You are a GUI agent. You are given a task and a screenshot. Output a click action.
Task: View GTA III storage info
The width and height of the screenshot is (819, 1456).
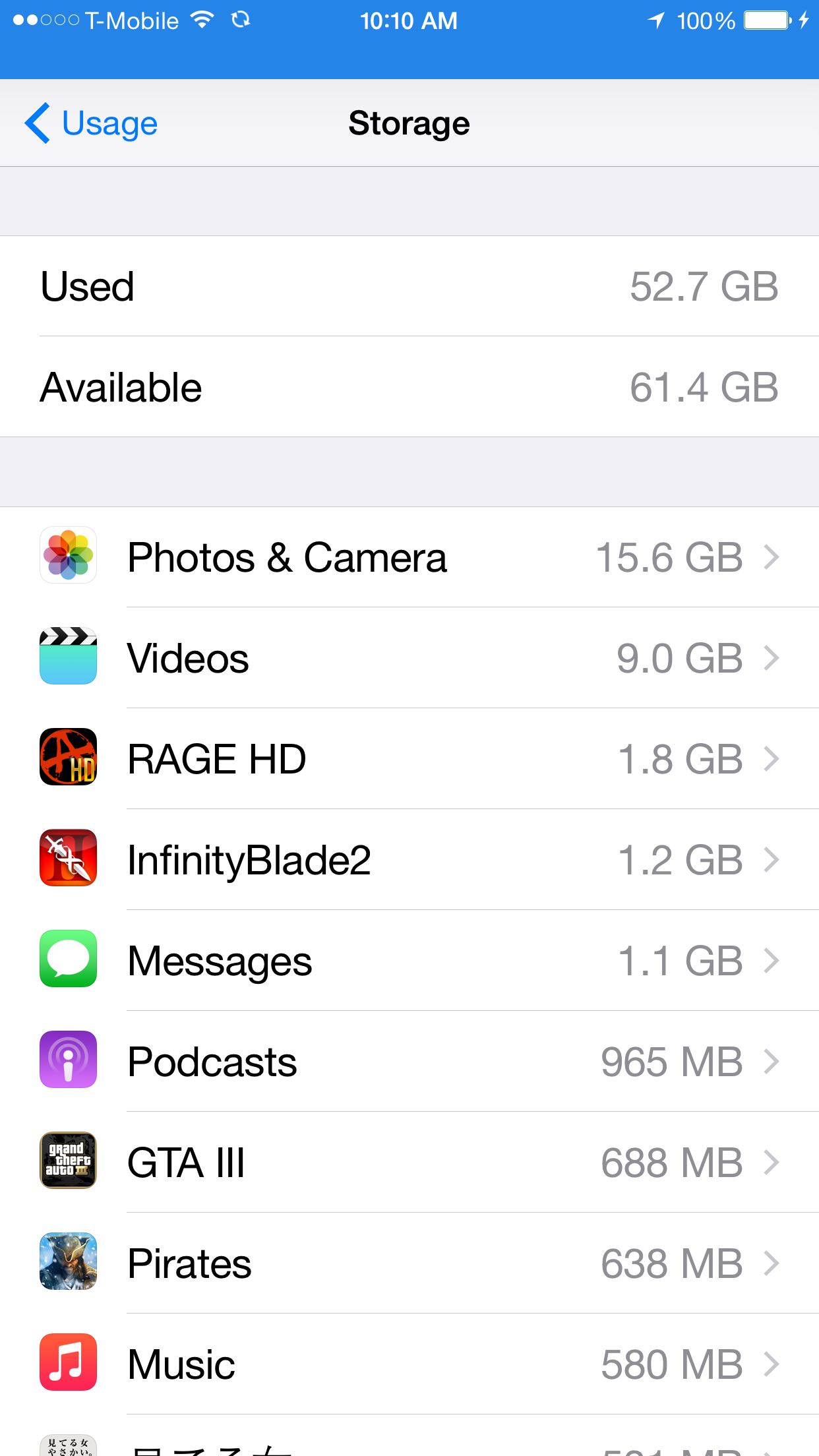409,1163
